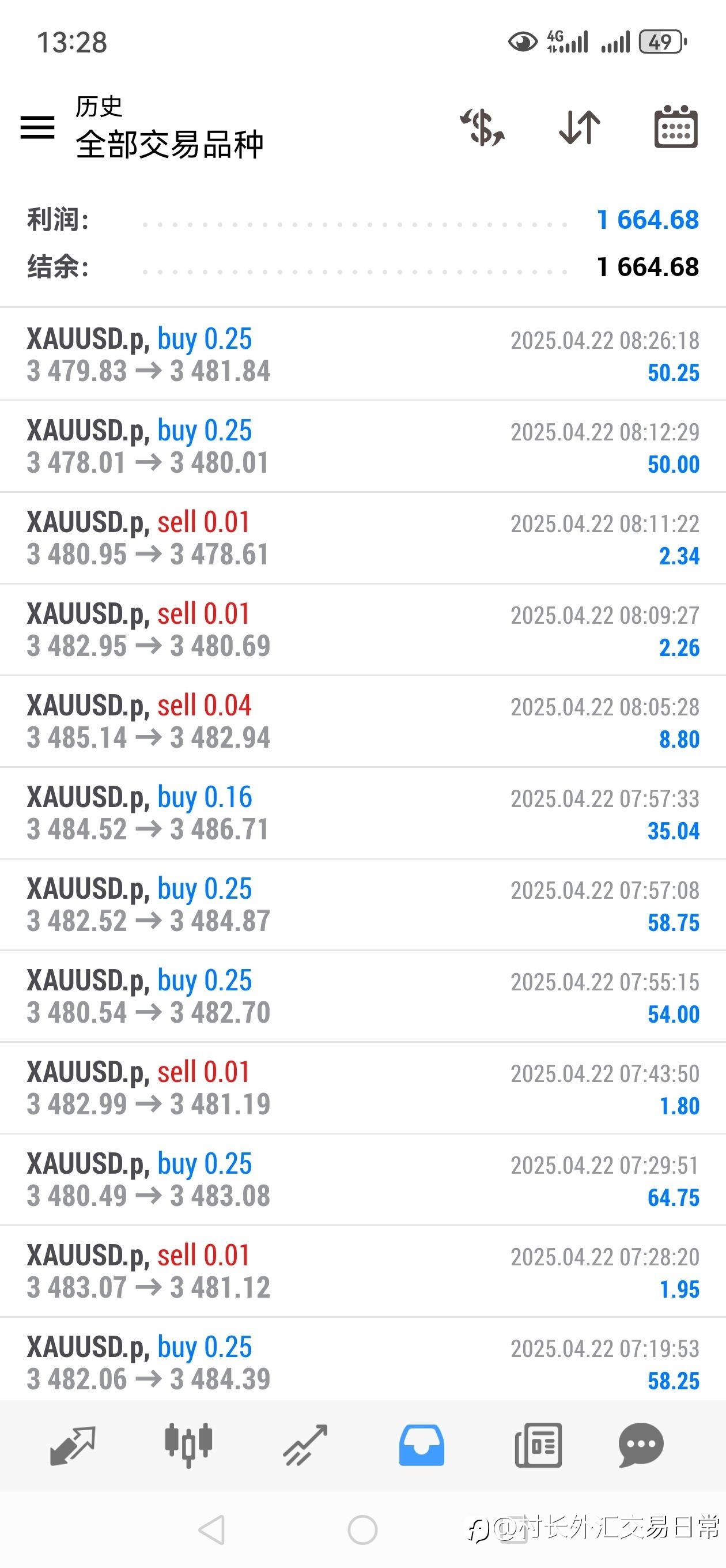Go to the trade trend-line tab
Image resolution: width=726 pixels, height=1568 pixels.
tap(305, 1445)
